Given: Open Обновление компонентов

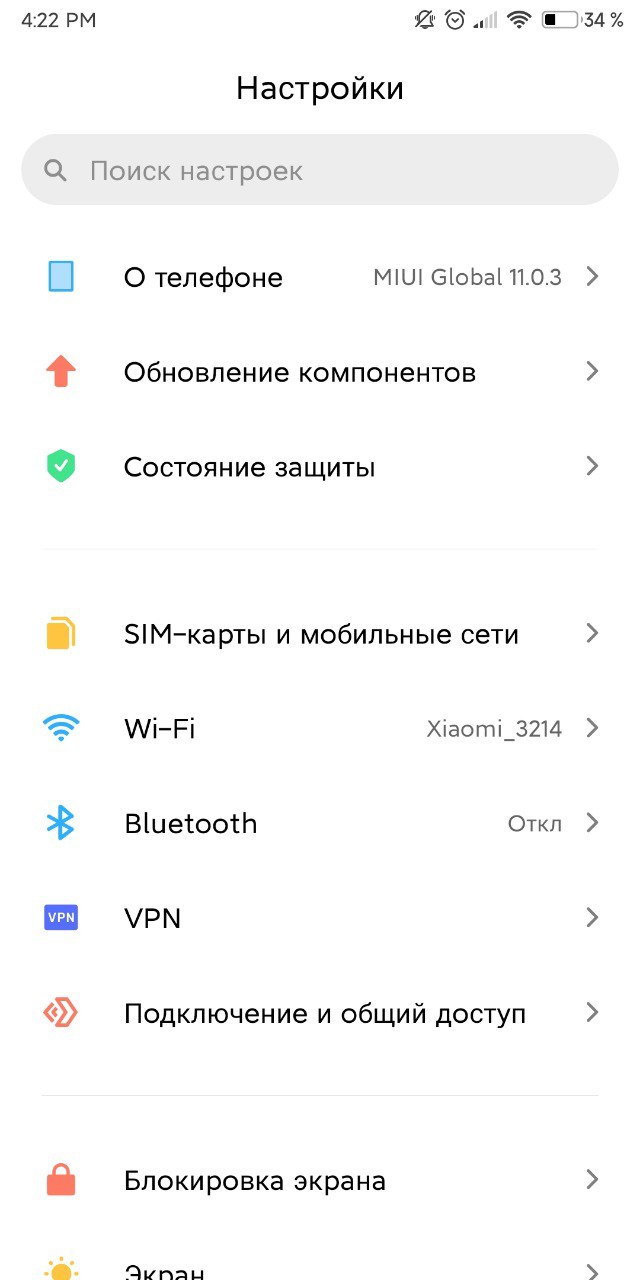Looking at the screenshot, I should (x=320, y=372).
